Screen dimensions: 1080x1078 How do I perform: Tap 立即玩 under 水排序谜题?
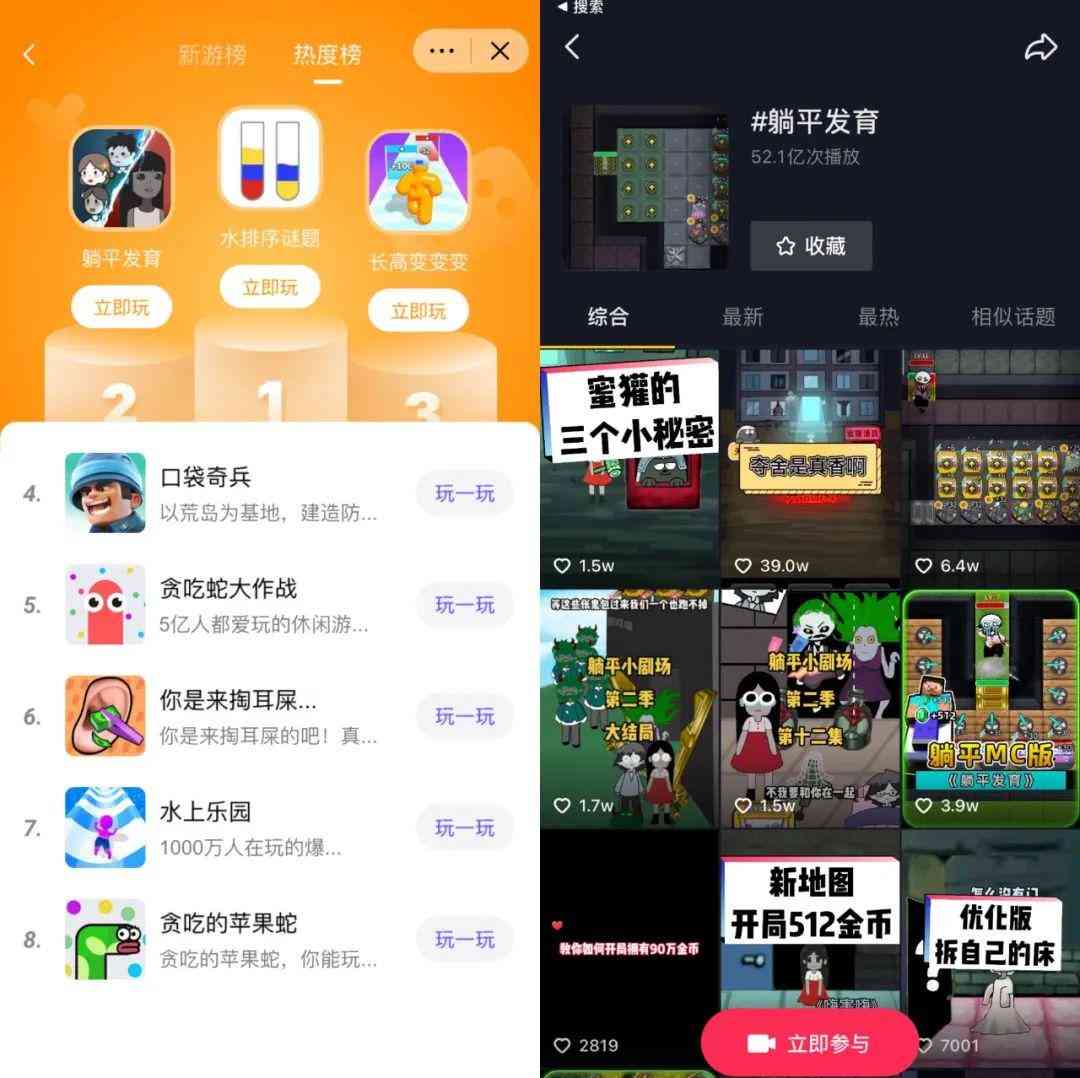270,288
